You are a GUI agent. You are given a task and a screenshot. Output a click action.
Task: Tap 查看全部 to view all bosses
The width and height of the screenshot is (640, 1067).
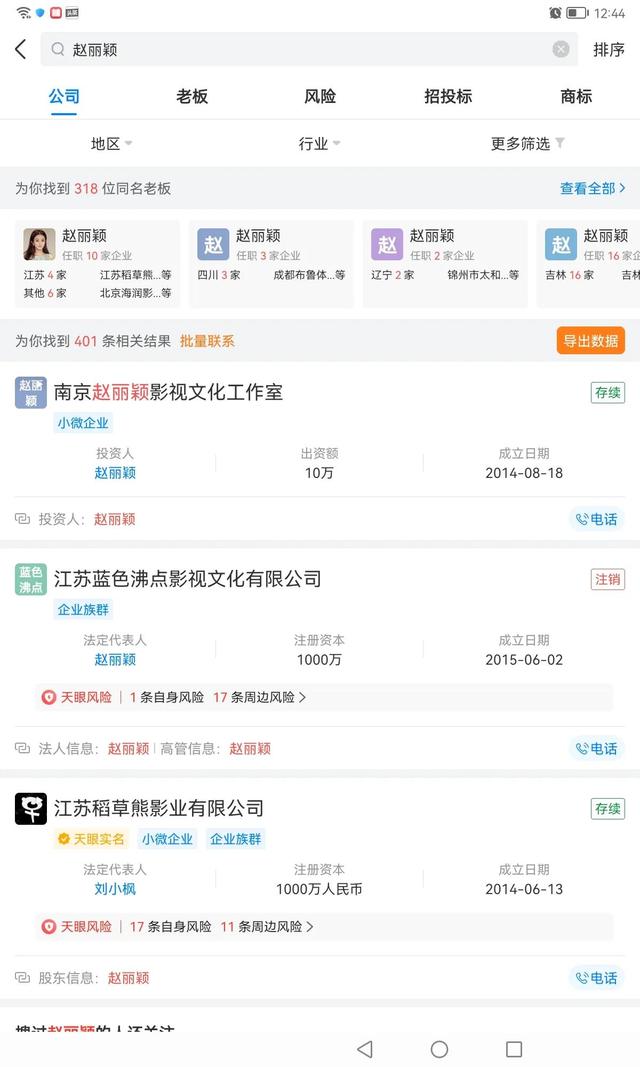[x=592, y=188]
